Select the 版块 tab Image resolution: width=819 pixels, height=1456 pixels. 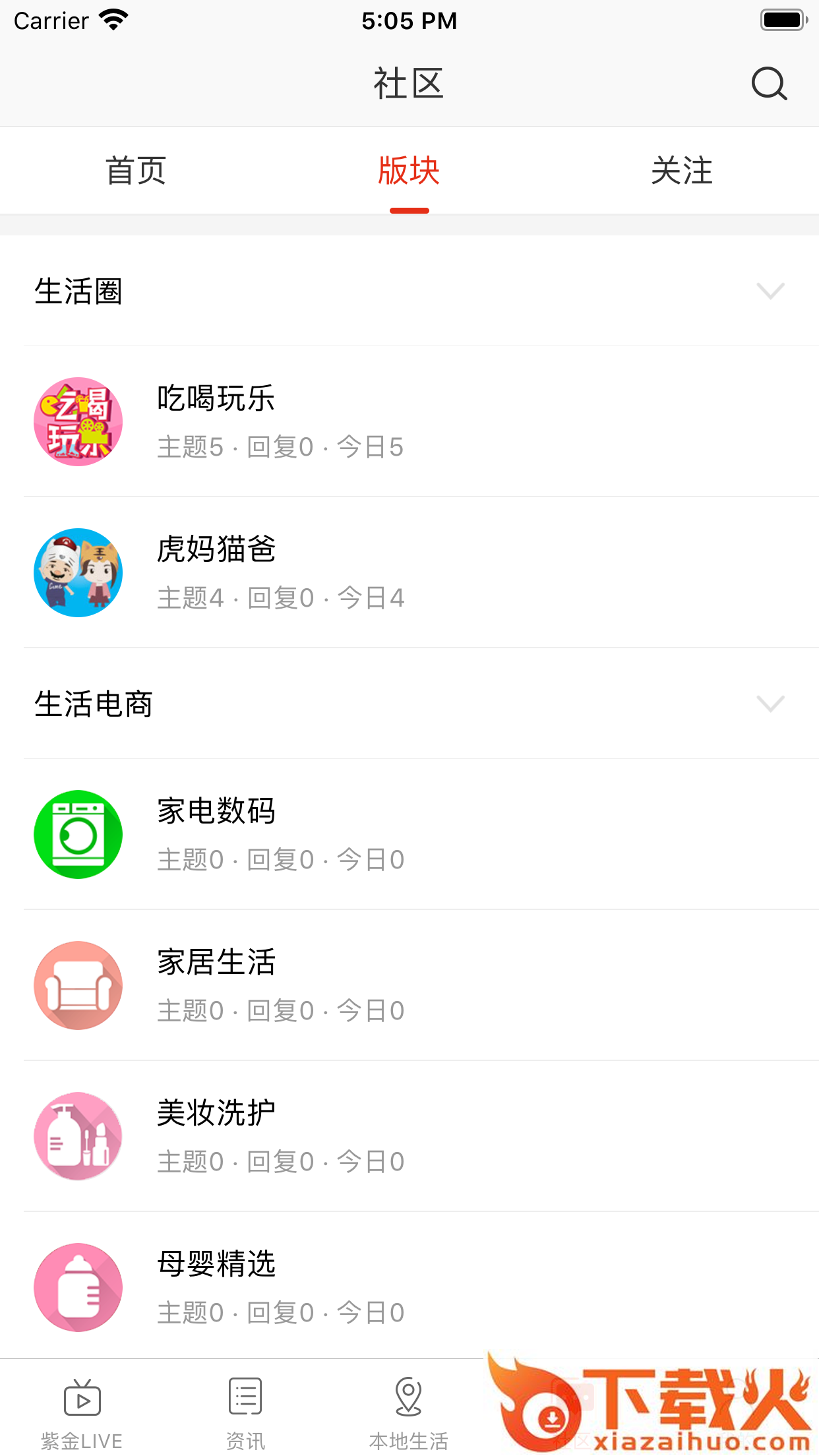point(409,171)
